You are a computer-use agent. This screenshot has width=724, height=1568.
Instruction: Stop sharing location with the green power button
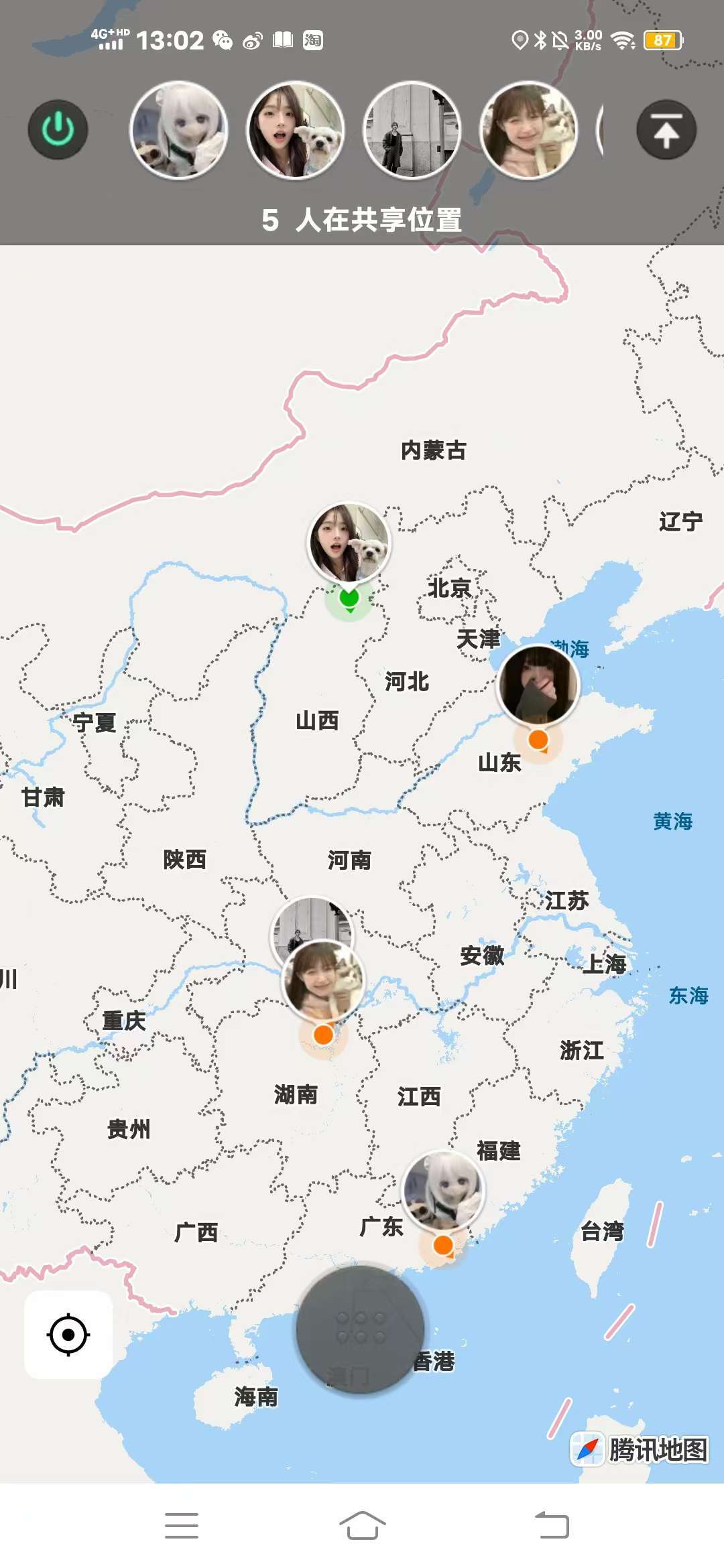[x=58, y=129]
